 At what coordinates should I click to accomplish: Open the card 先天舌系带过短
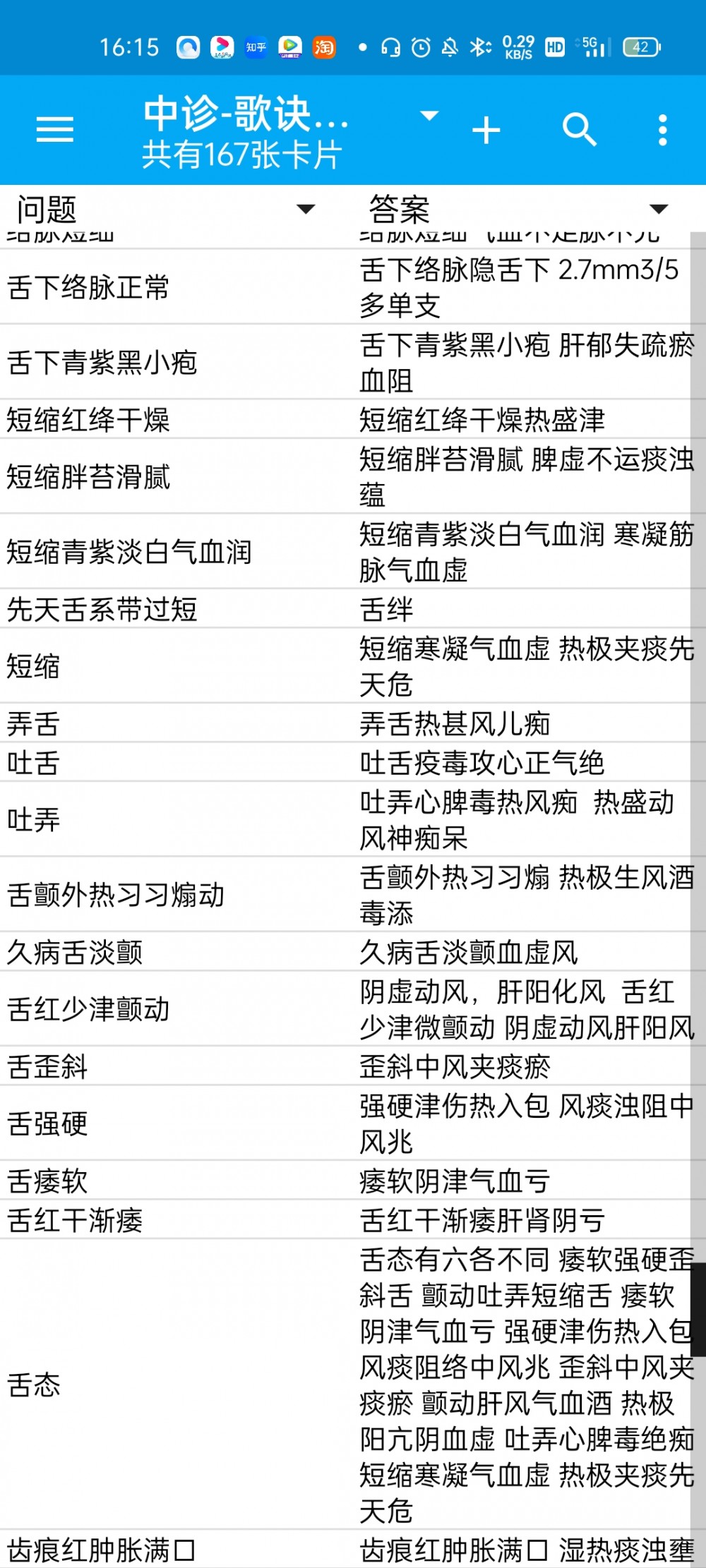click(345, 609)
